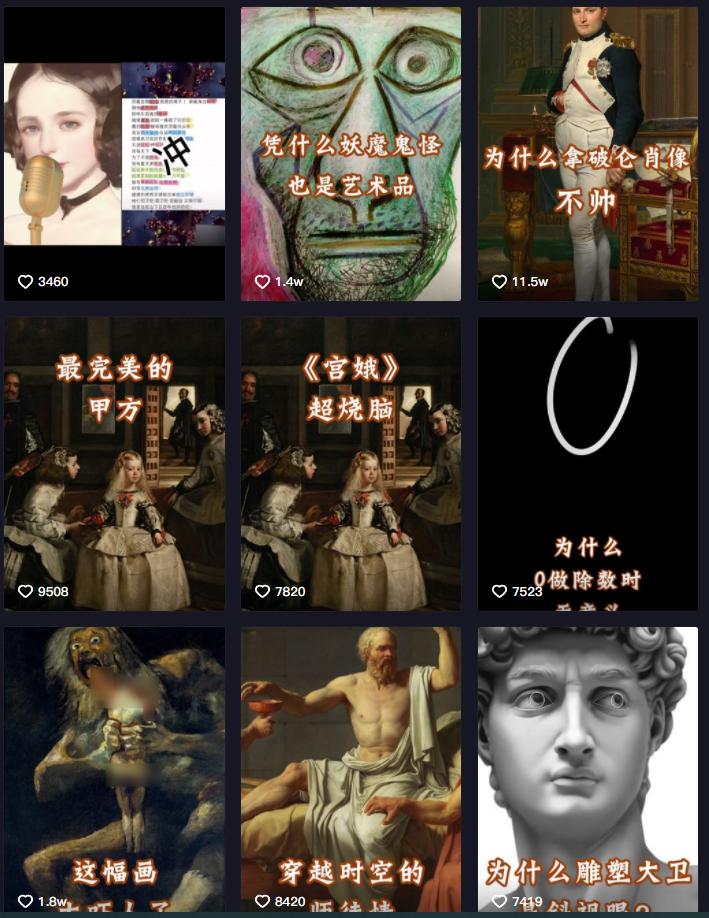The image size is (709, 918).
Task: Open the video titled 最完美的甲方
Action: pos(114,464)
